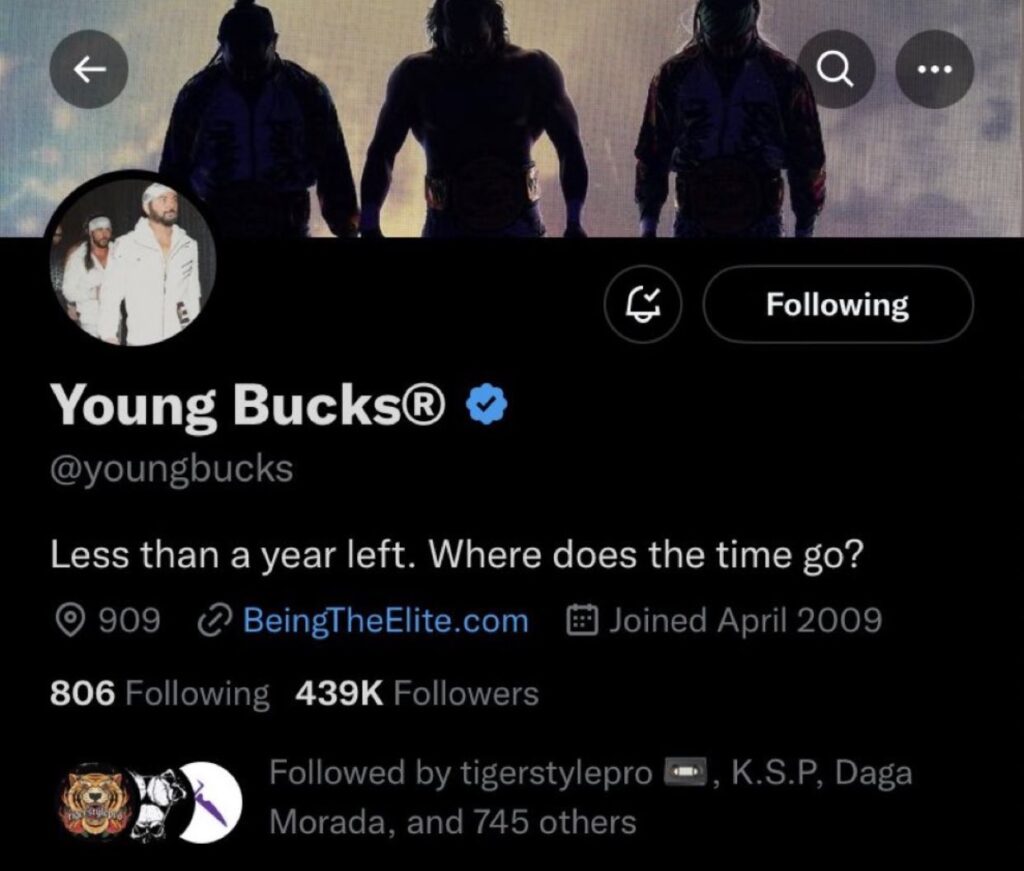
Task: Open the three-dot overflow menu
Action: [x=934, y=69]
